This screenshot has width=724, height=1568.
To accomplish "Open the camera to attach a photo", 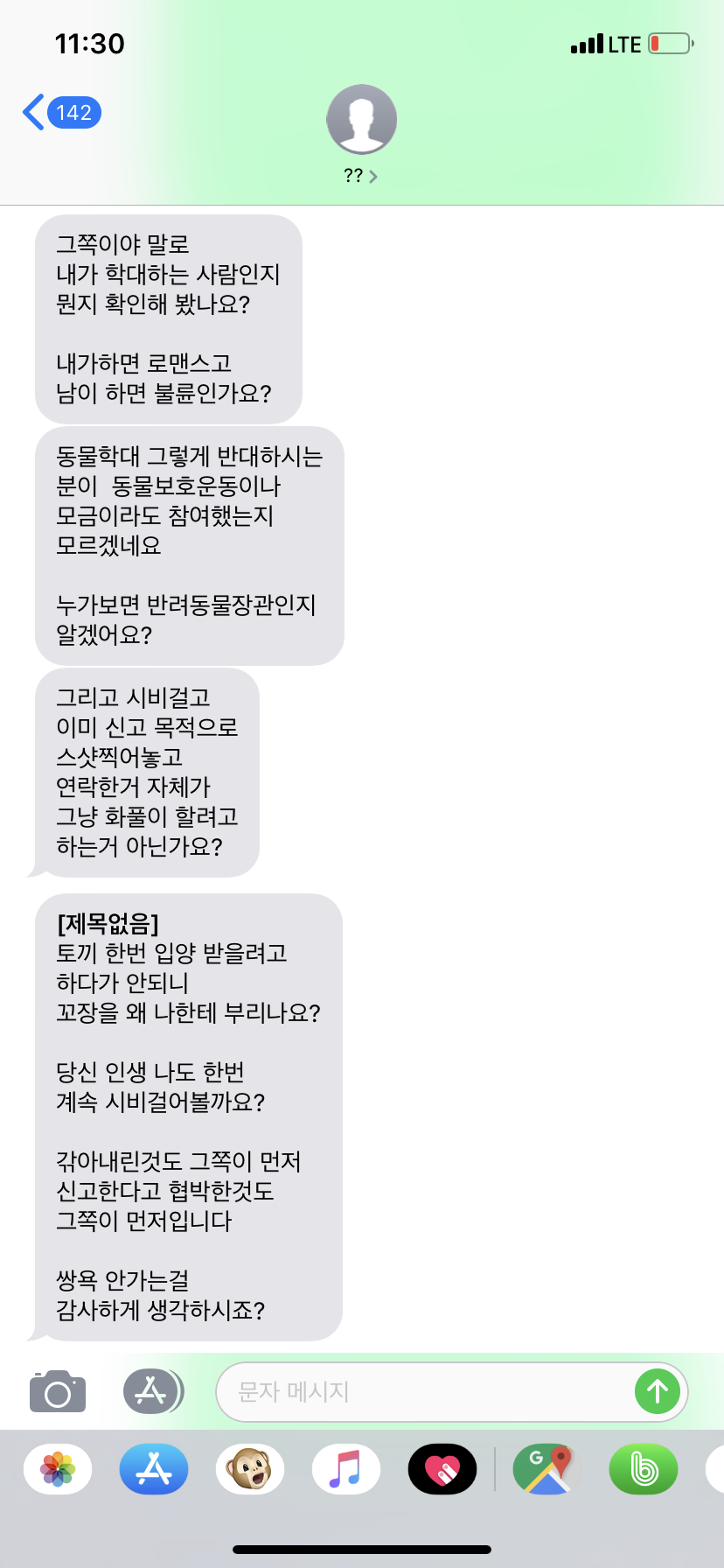I will (x=58, y=1391).
